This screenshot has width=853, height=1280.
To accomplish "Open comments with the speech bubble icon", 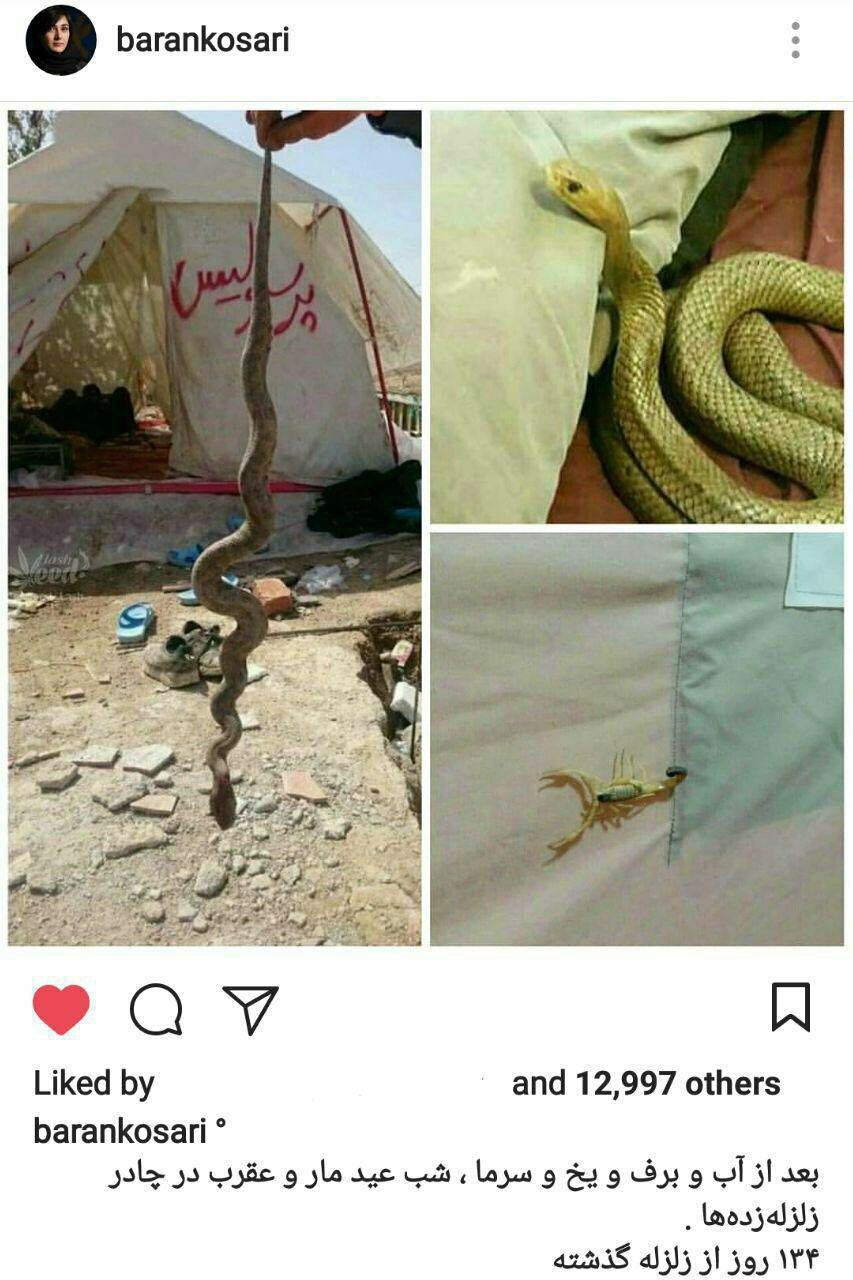I will tap(156, 1008).
